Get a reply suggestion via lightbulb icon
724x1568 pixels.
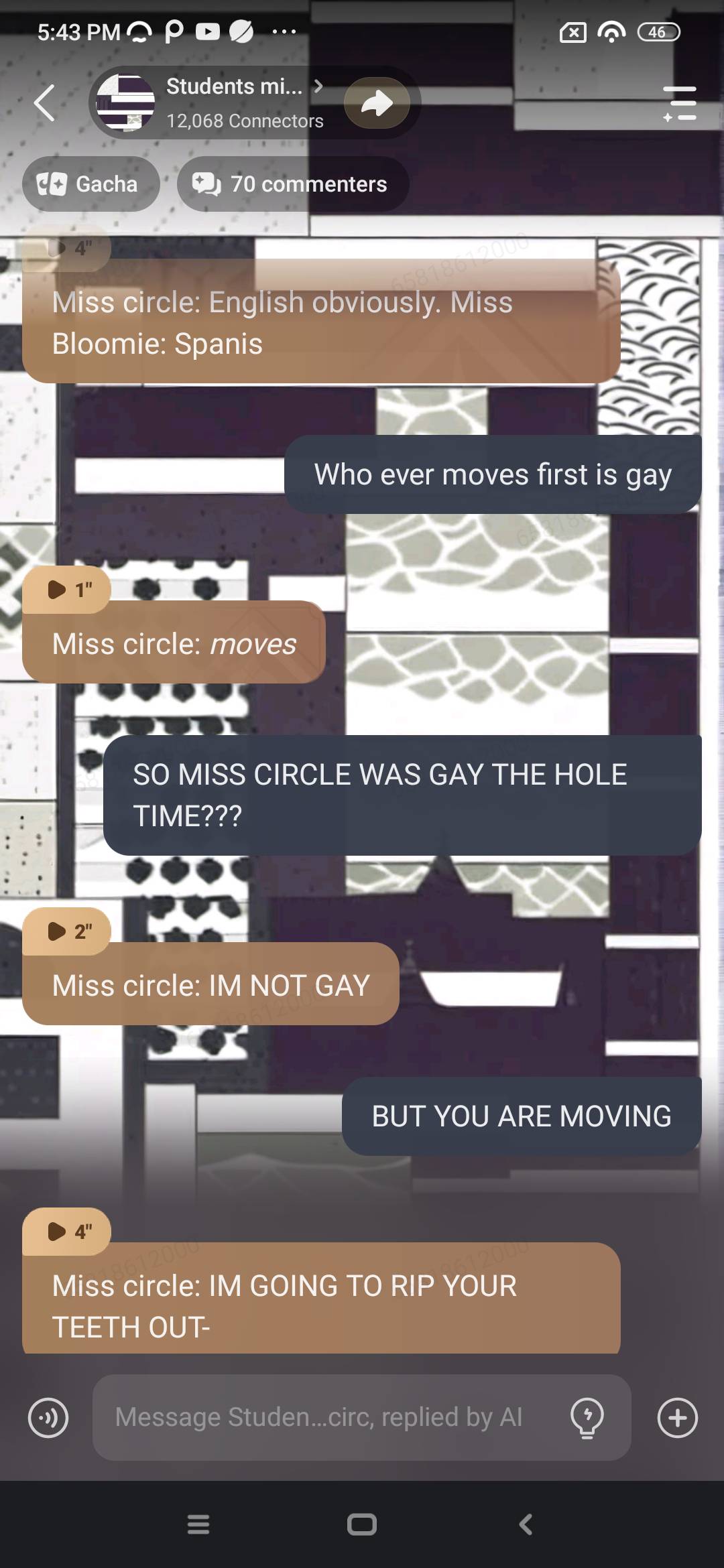tap(587, 1417)
